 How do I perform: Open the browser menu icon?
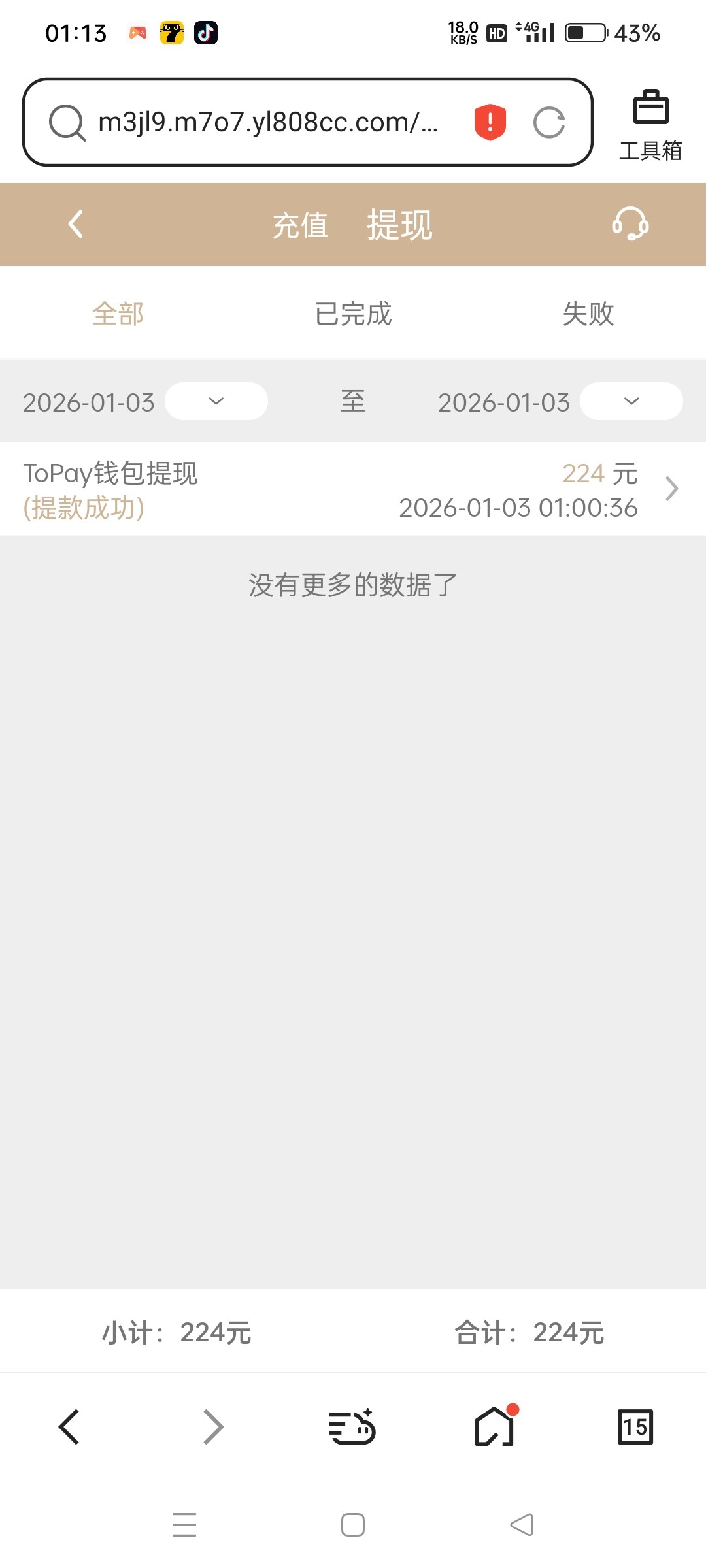pyautogui.click(x=352, y=1426)
